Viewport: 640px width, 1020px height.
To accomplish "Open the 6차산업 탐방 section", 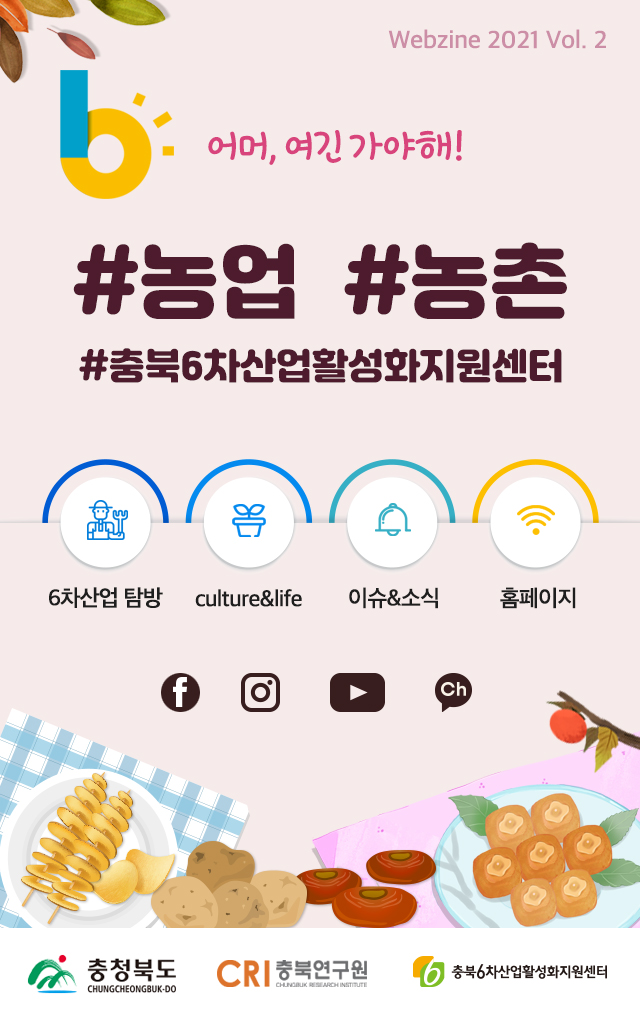I will [x=105, y=522].
